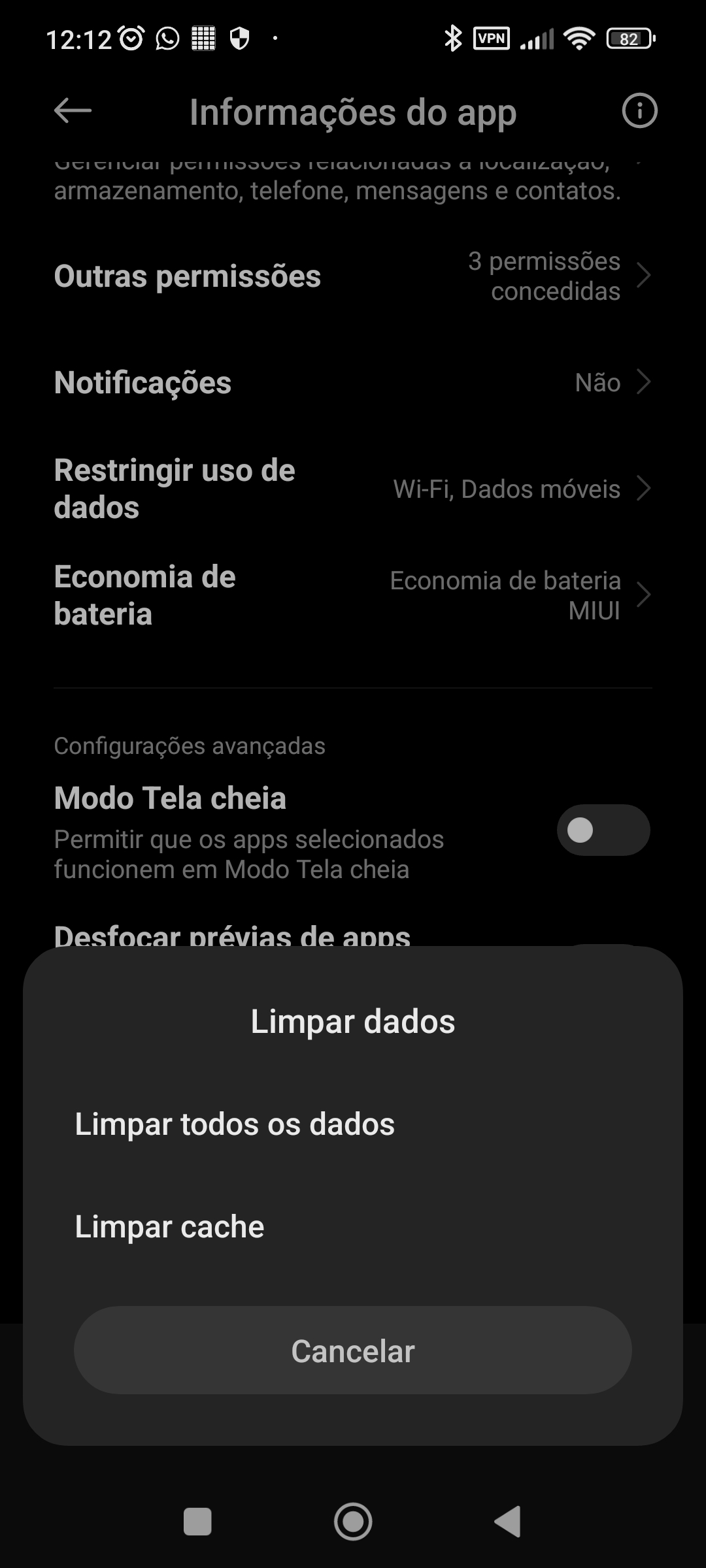This screenshot has height=1568, width=706.
Task: Open Notificações settings
Action: 353,382
